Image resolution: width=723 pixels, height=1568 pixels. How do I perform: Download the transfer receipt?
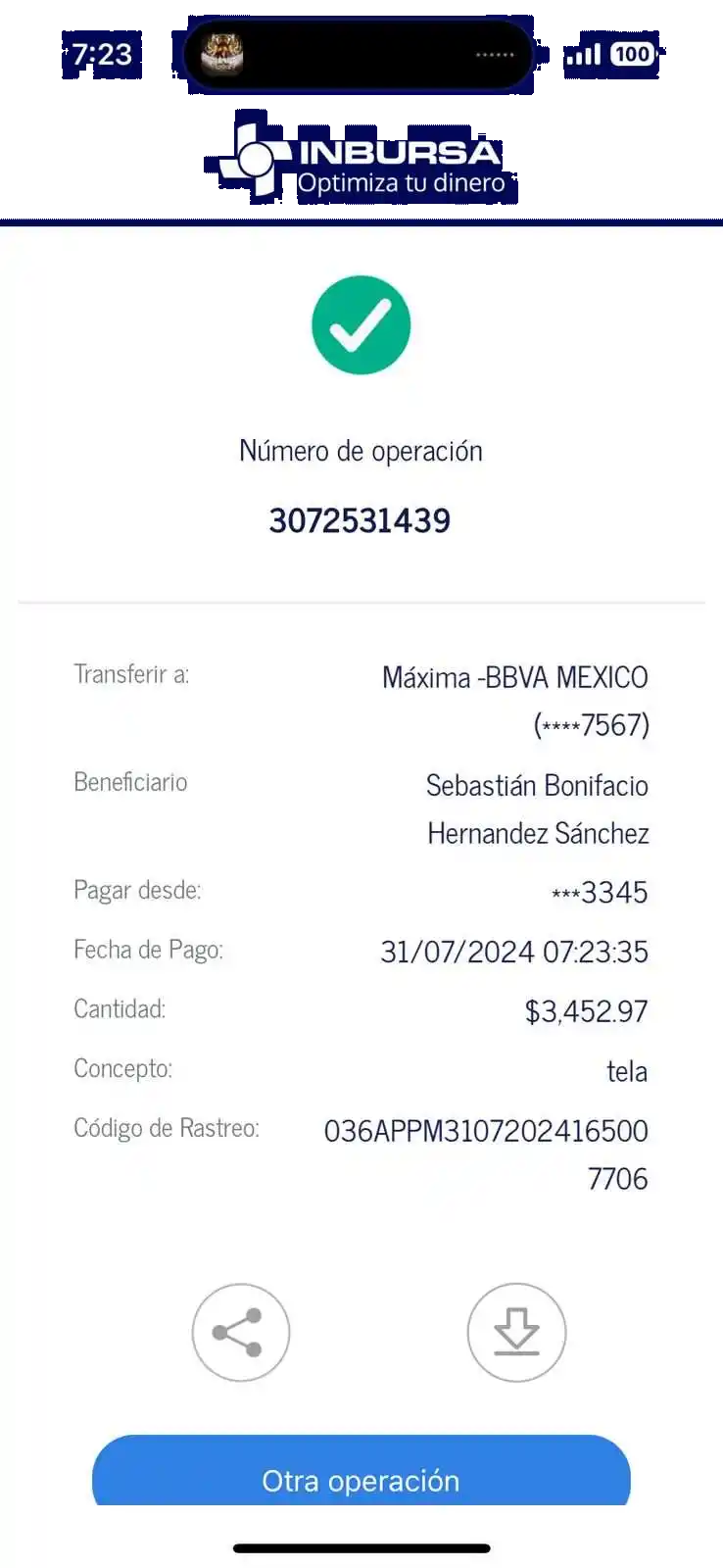(516, 1332)
